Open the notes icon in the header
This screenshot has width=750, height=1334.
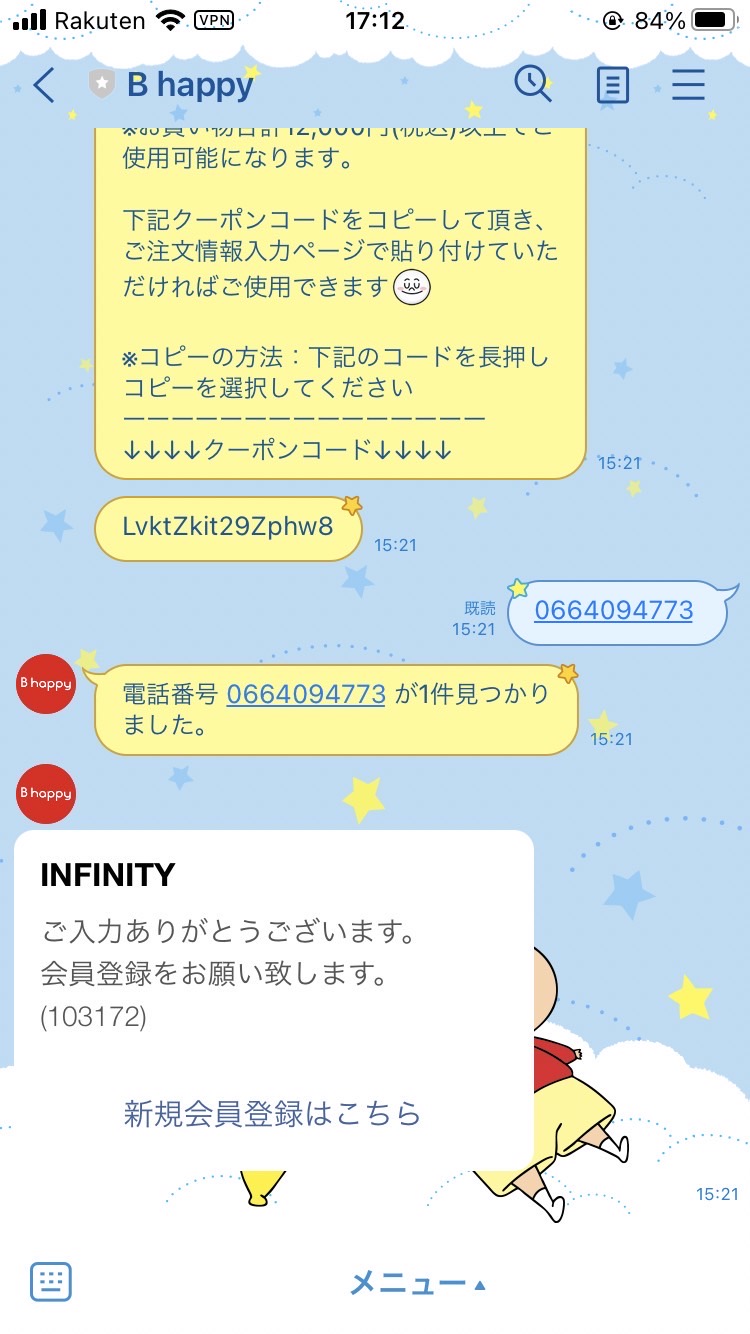click(612, 85)
